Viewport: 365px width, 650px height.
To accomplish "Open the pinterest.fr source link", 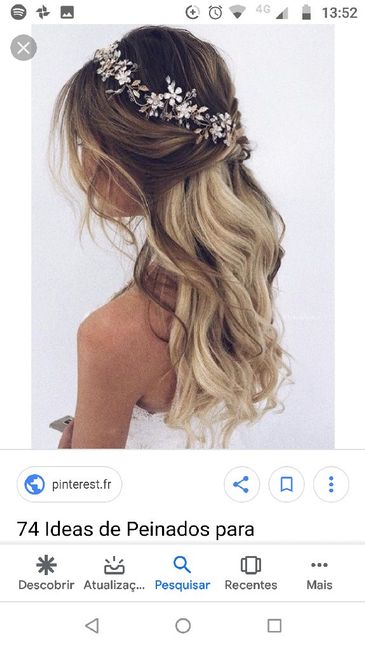I will point(69,484).
